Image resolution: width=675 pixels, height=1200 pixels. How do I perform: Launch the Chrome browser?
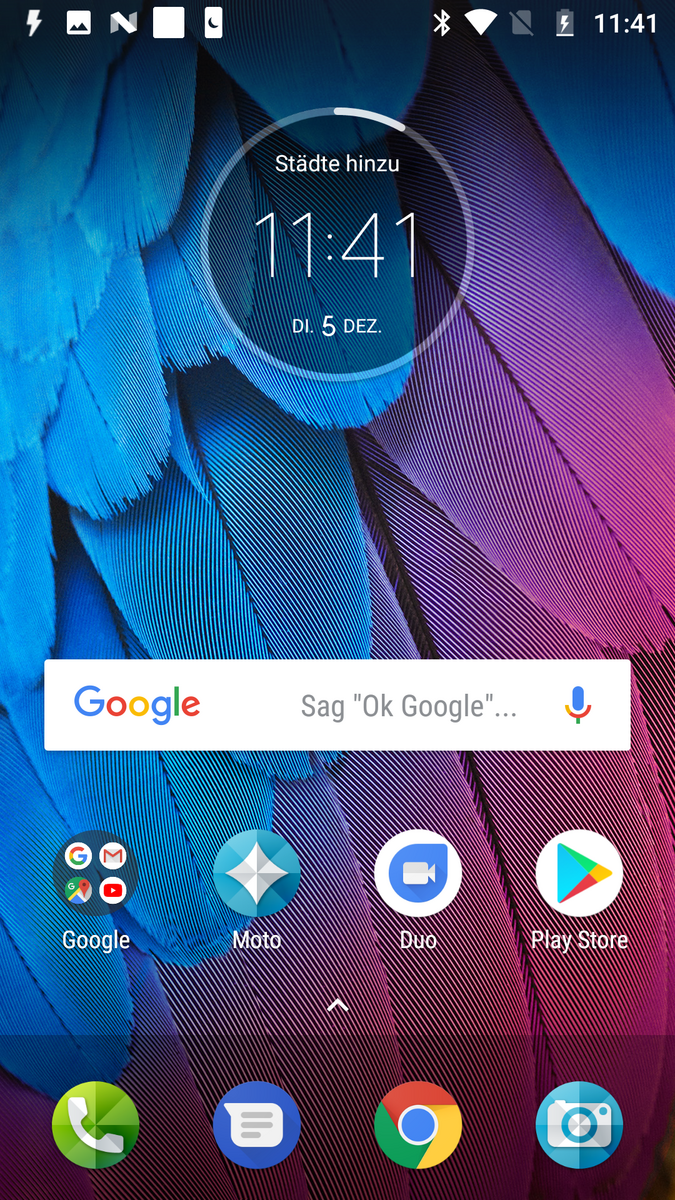[x=418, y=1125]
